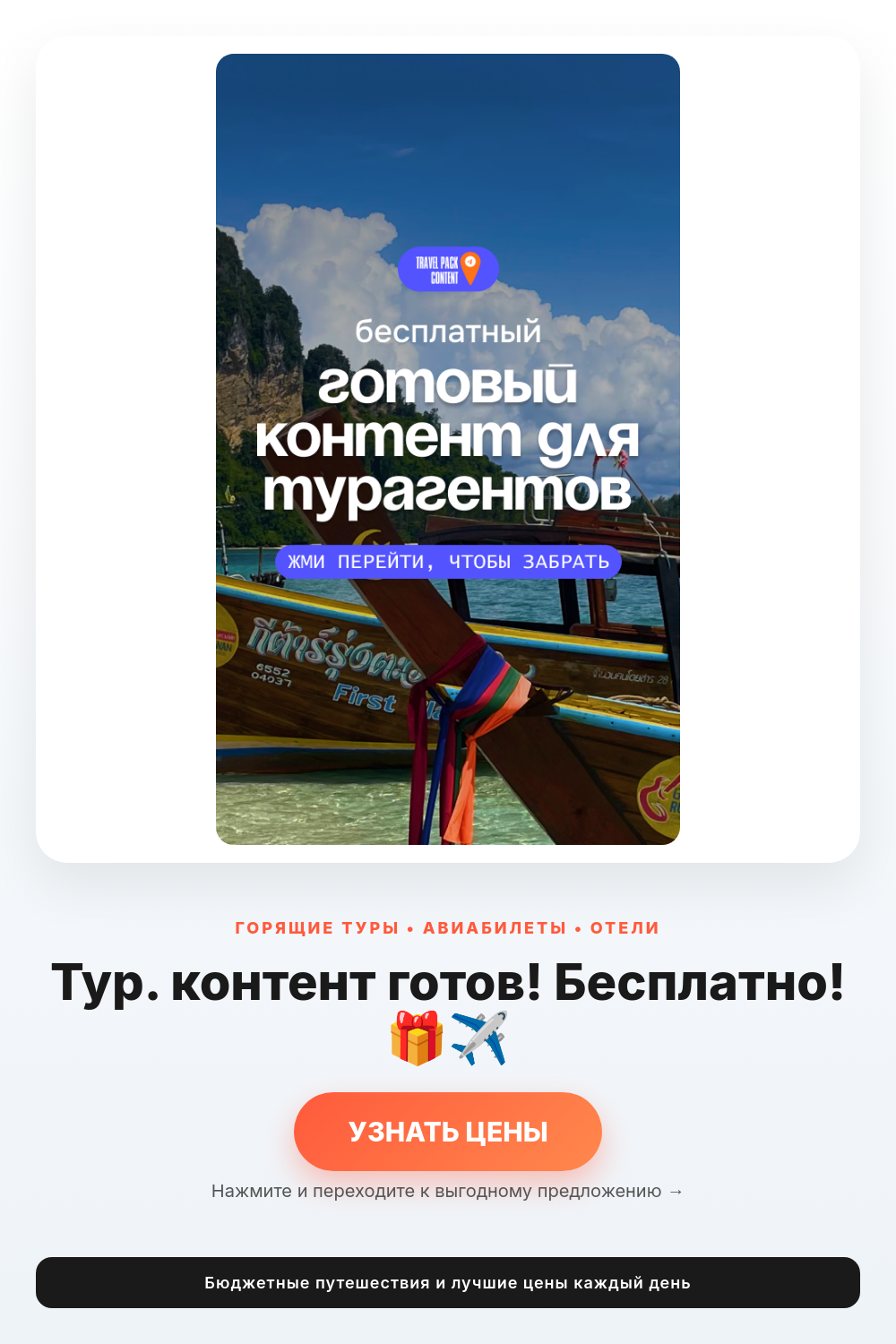The image size is (896, 1344).
Task: Tap the УЗНАТЬ ЦЕНЫ button
Action: pos(447,1131)
